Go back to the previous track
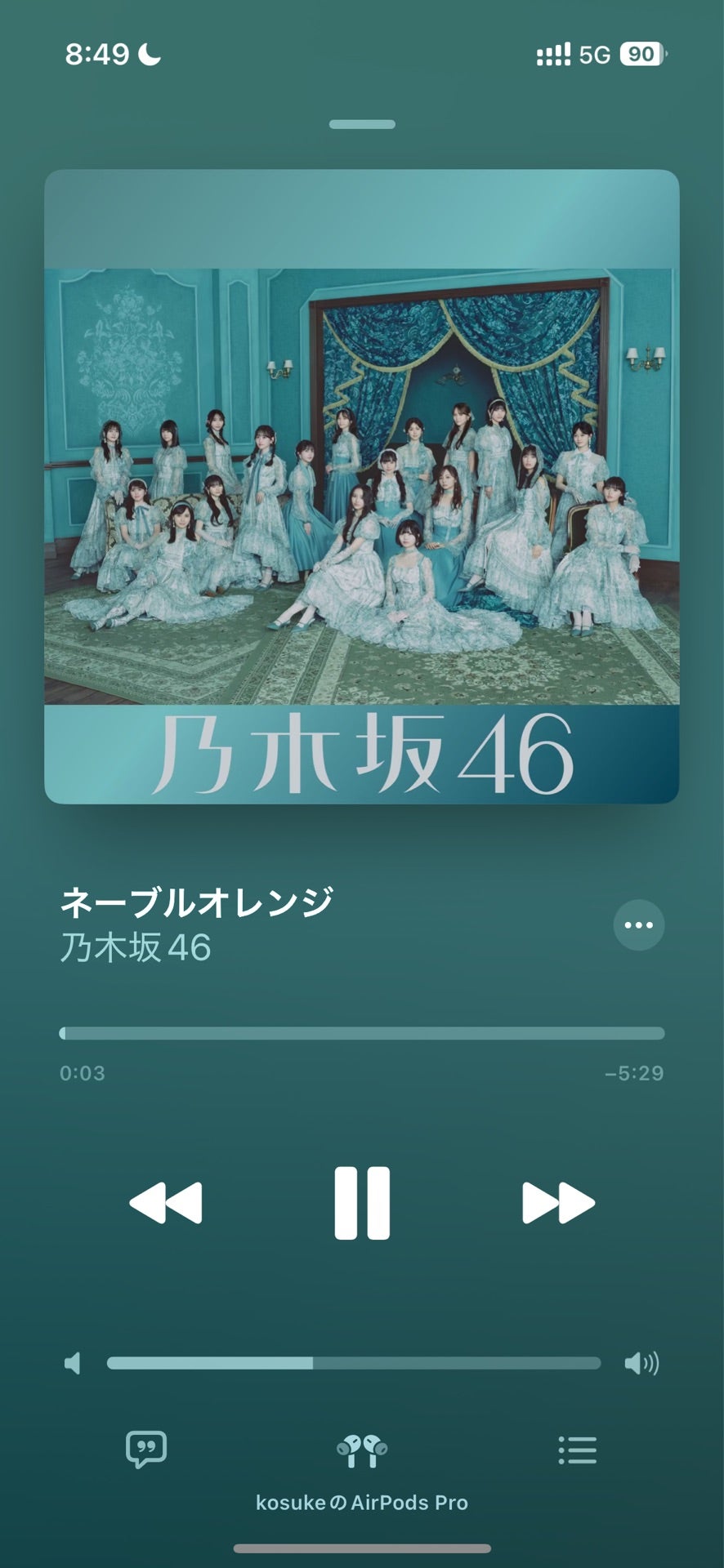Image resolution: width=724 pixels, height=1568 pixels. (166, 1203)
